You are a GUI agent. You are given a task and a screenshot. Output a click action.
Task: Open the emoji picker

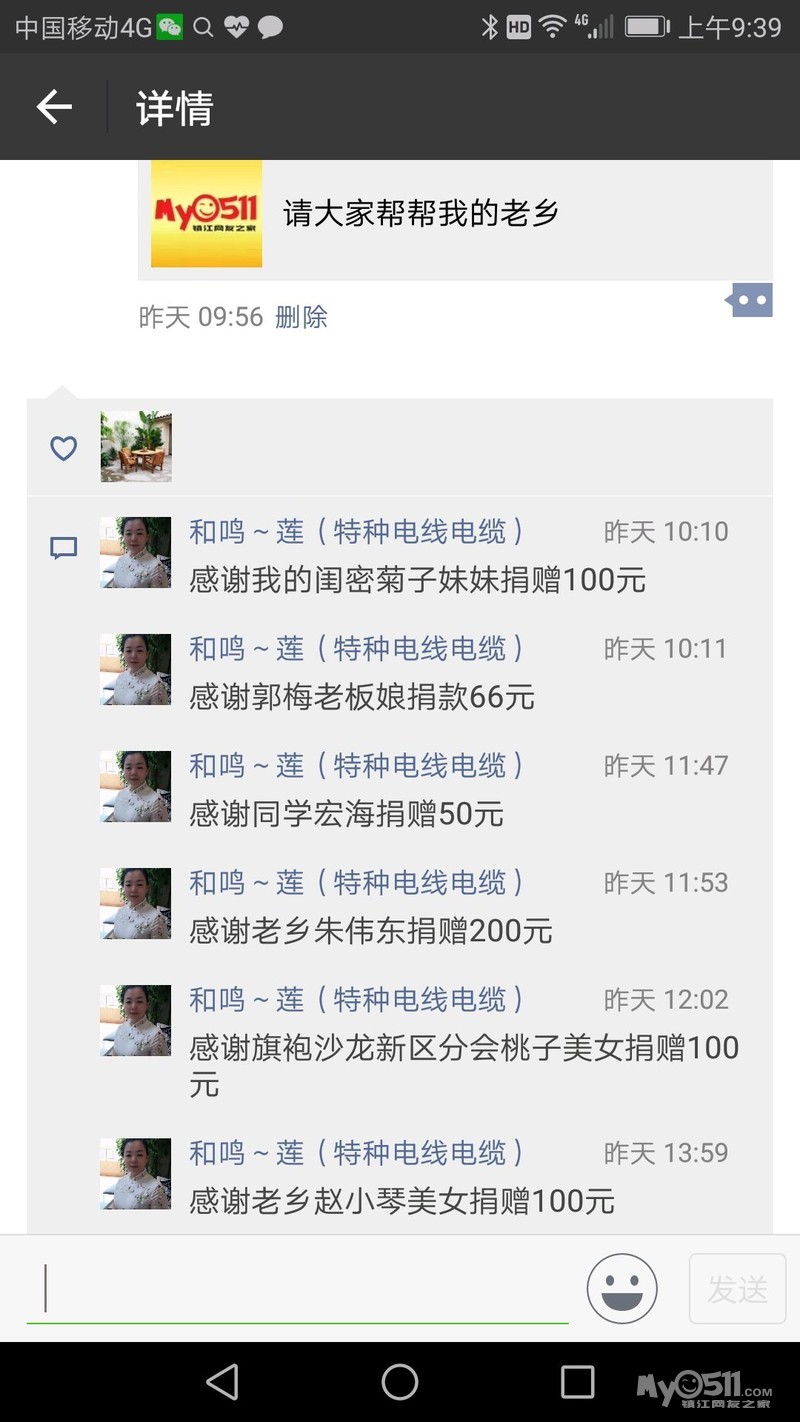click(622, 1288)
